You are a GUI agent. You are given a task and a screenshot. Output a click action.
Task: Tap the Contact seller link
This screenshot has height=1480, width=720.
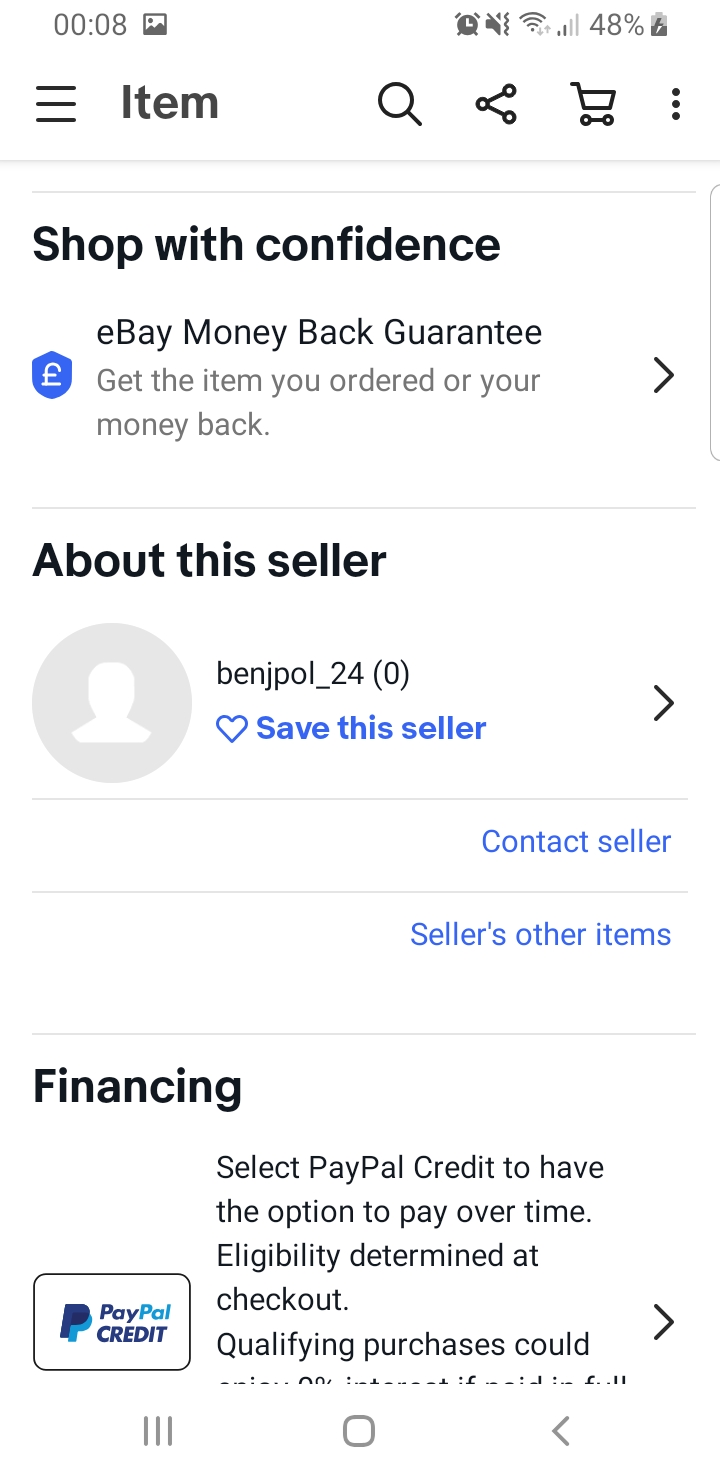click(576, 842)
